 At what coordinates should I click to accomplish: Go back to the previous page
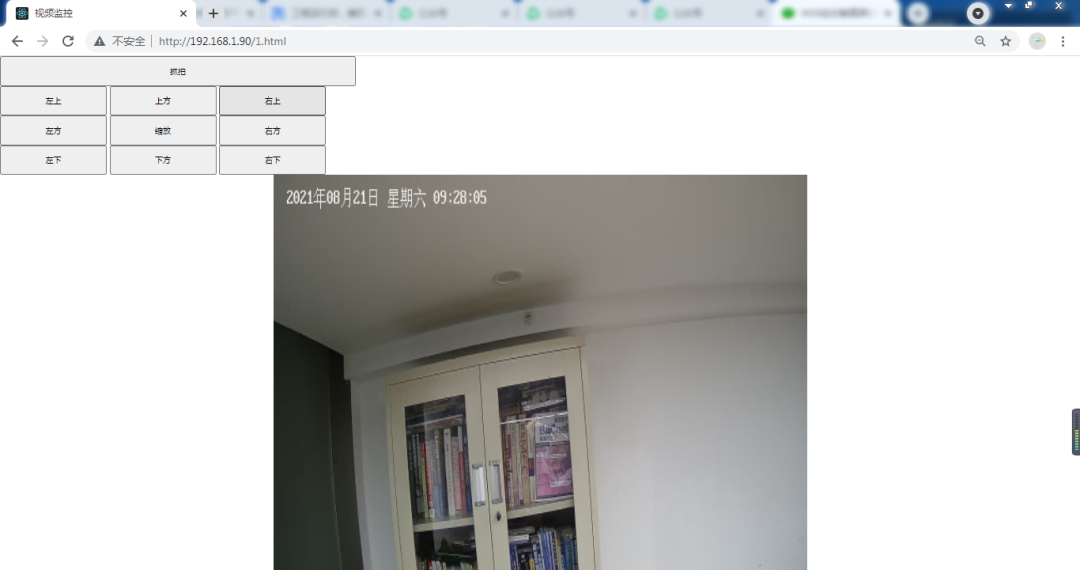pos(17,41)
